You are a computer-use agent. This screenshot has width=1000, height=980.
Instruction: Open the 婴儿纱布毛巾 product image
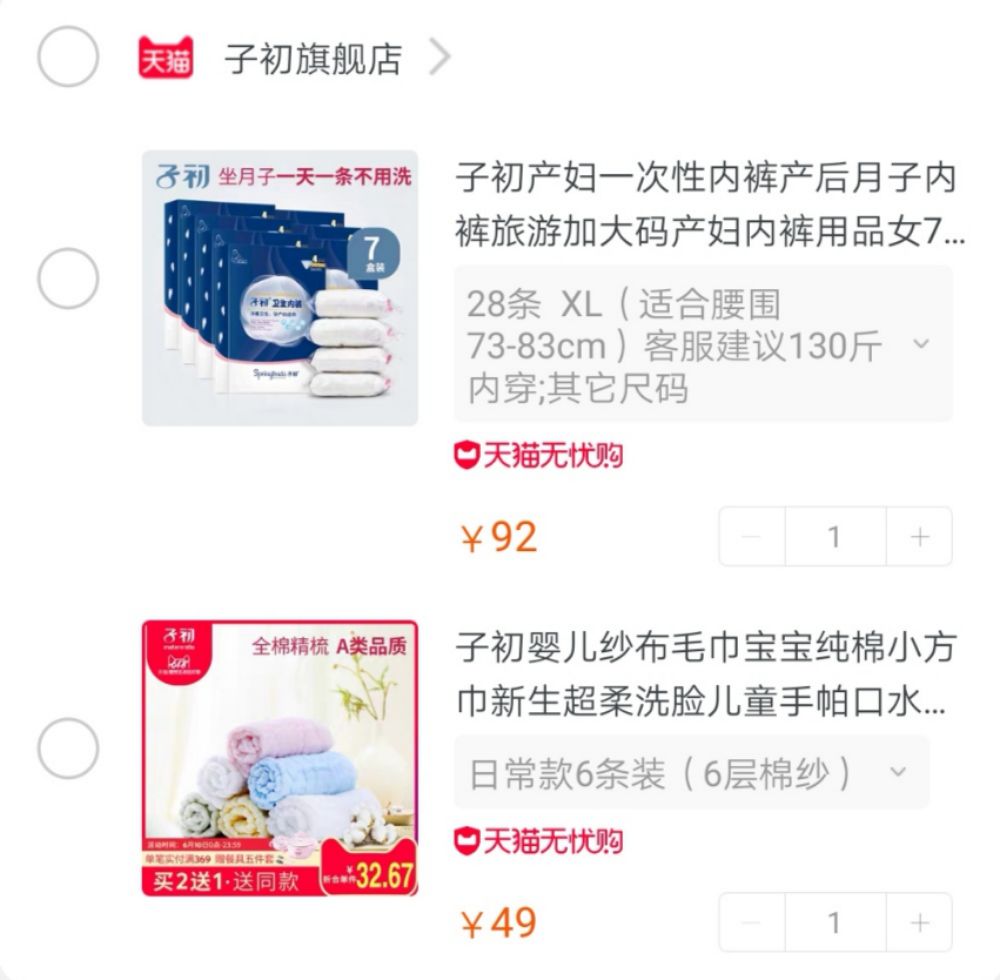pos(280,758)
